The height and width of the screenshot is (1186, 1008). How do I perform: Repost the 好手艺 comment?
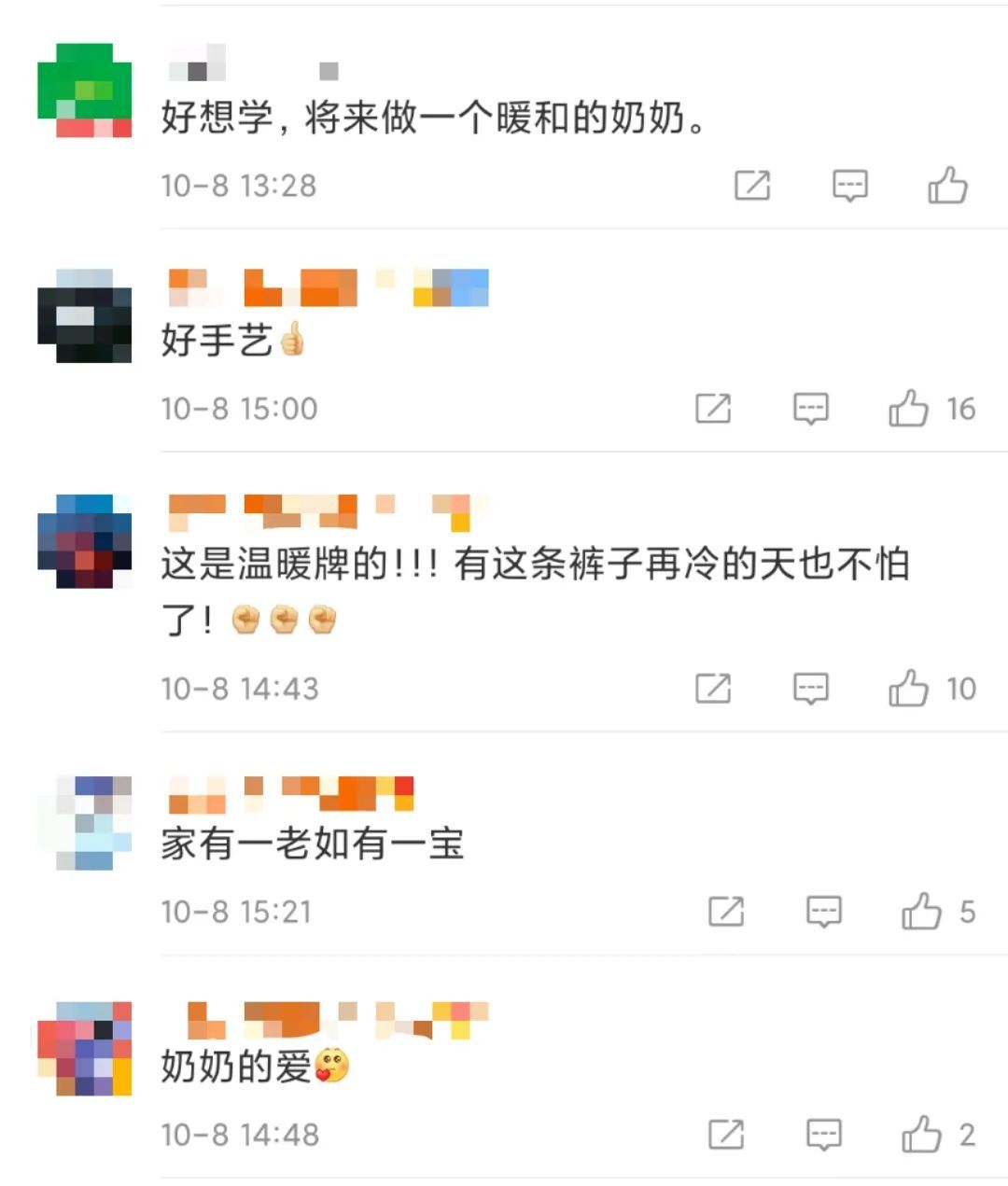pyautogui.click(x=713, y=409)
